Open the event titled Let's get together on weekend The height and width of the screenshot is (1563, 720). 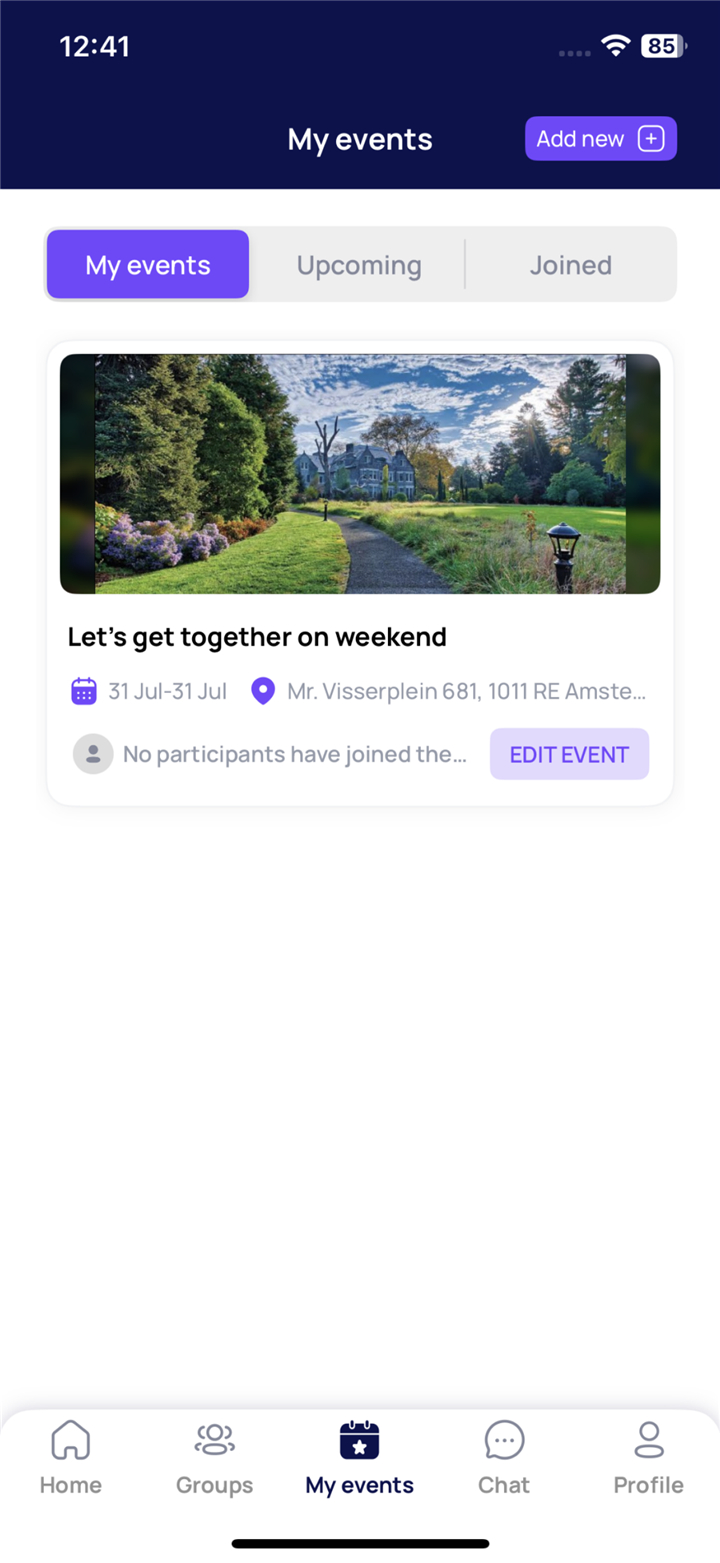[257, 636]
